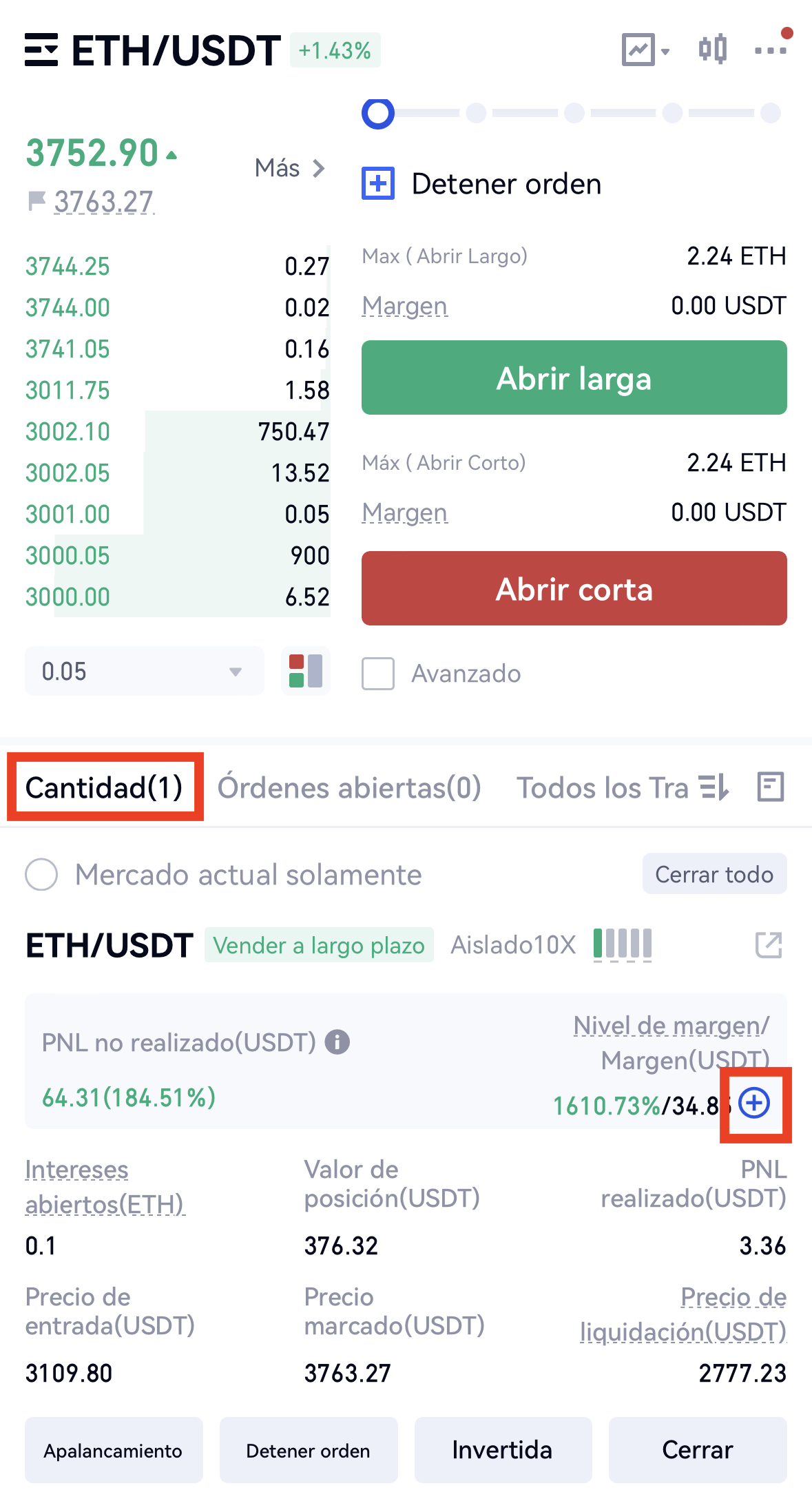Tap Cerrar to close the position
The height and width of the screenshot is (1501, 812).
697,1451
